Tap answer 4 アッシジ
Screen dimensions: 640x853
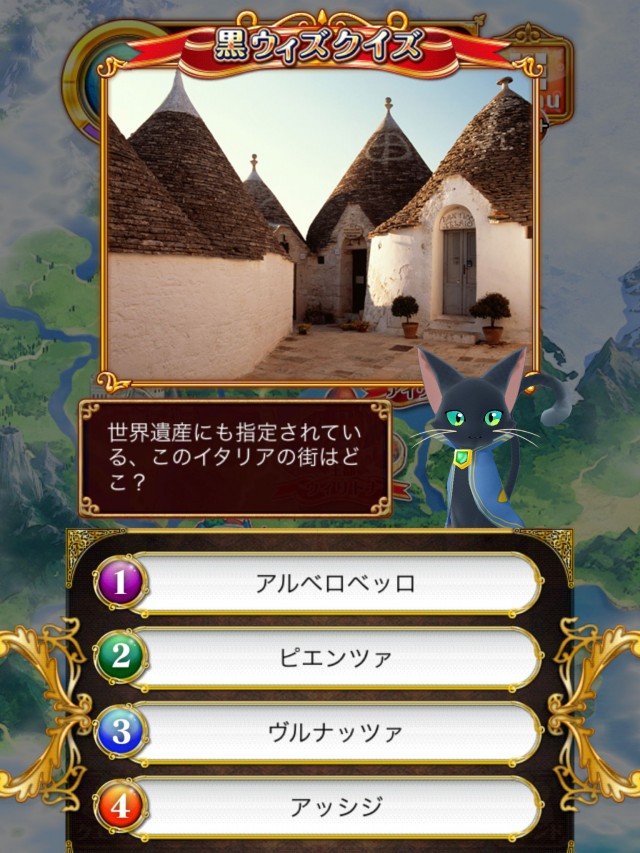click(x=335, y=807)
